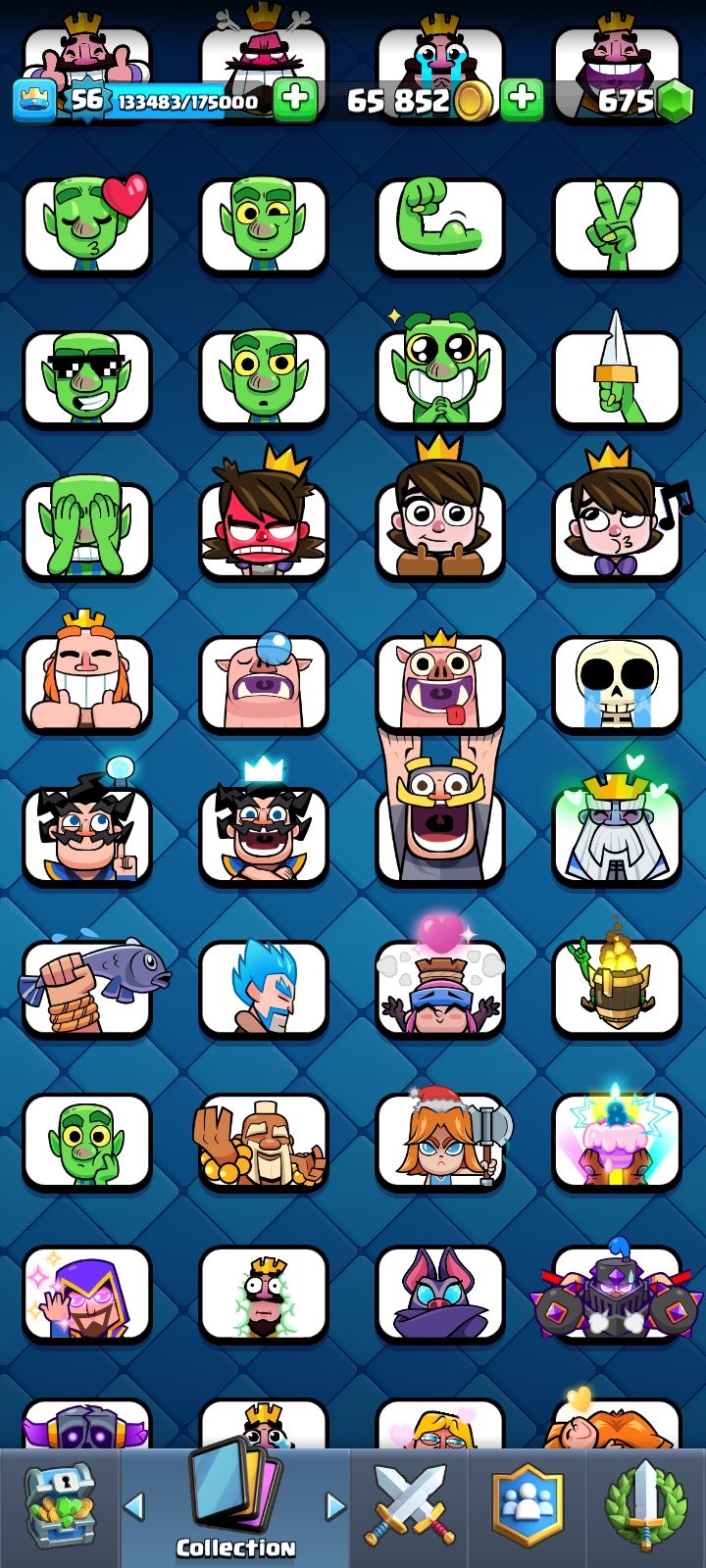Pick the hand holding a fish emote
706x1568 pixels.
click(x=87, y=988)
